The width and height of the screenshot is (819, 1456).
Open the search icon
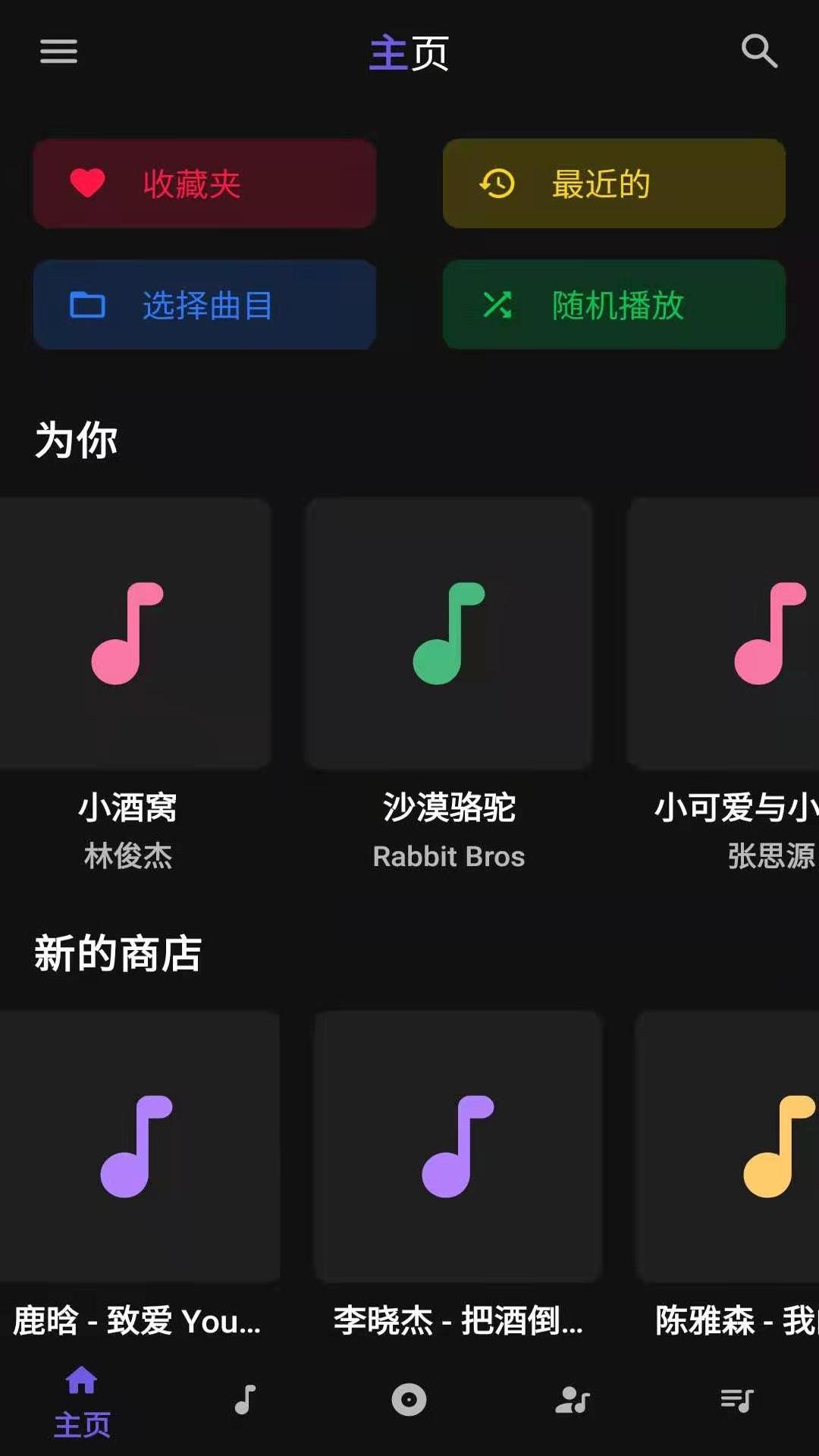point(758,52)
